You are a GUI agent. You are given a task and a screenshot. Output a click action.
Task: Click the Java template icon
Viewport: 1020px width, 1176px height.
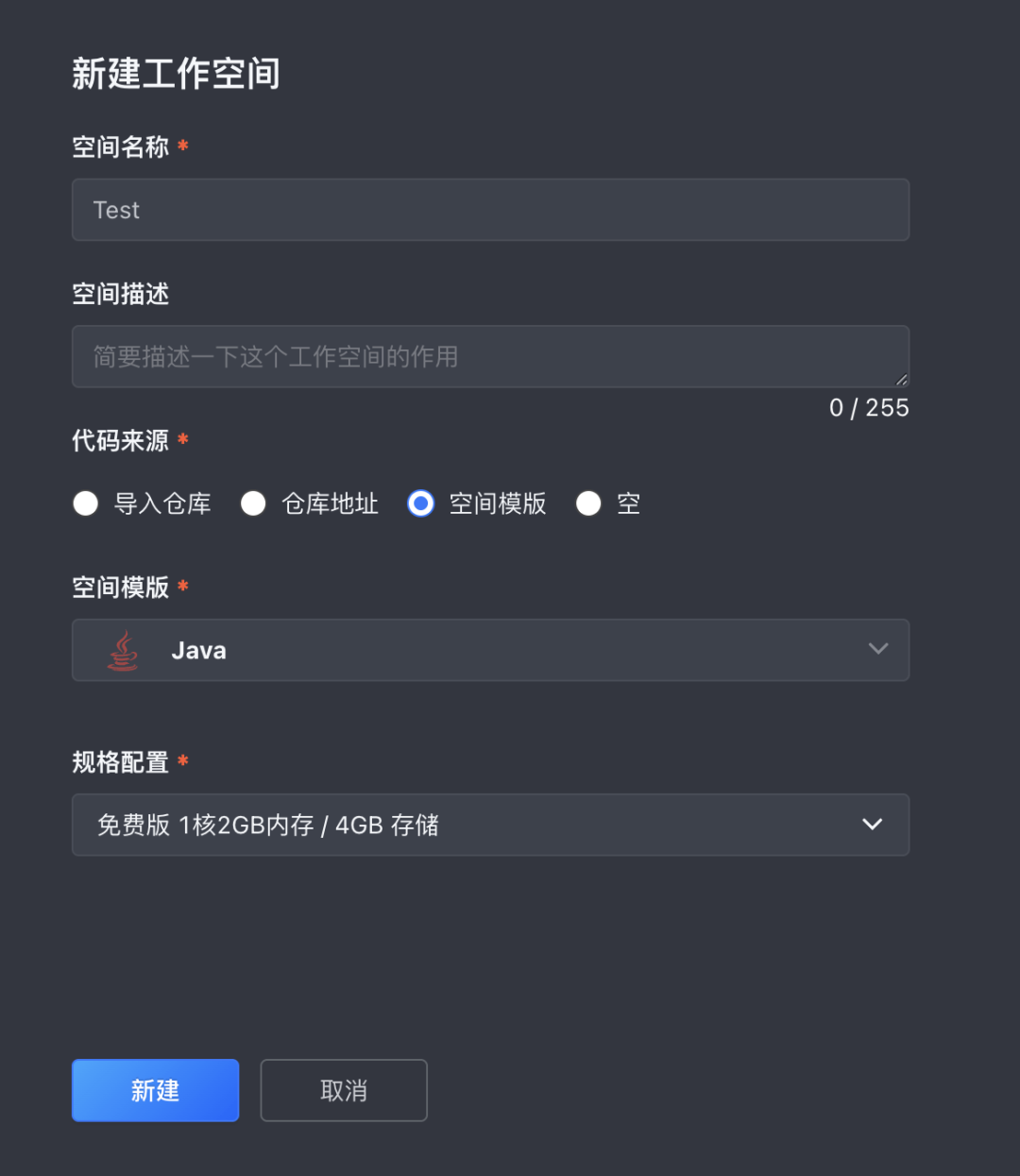[x=123, y=650]
